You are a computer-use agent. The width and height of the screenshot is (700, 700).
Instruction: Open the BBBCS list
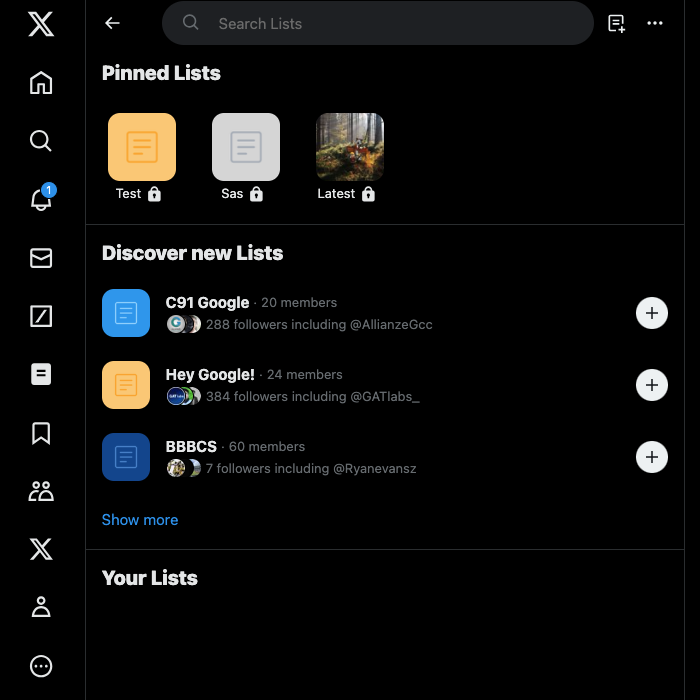191,447
